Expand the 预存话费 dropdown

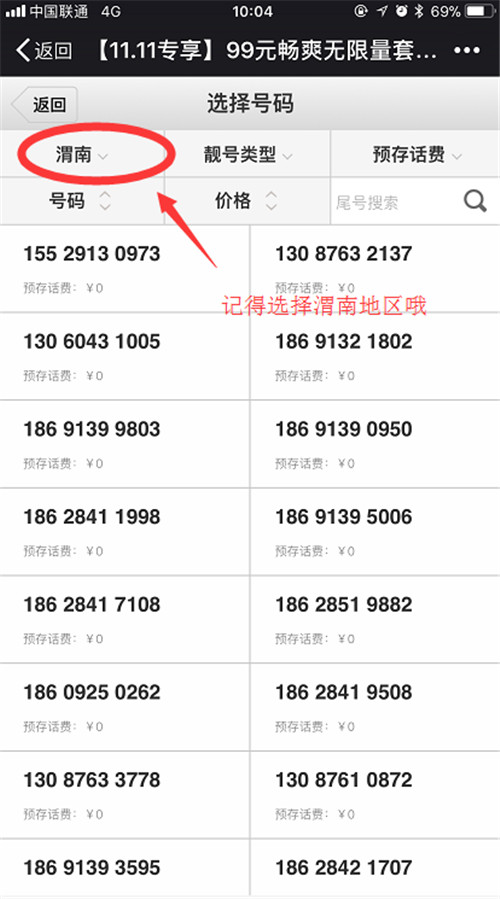tap(416, 154)
